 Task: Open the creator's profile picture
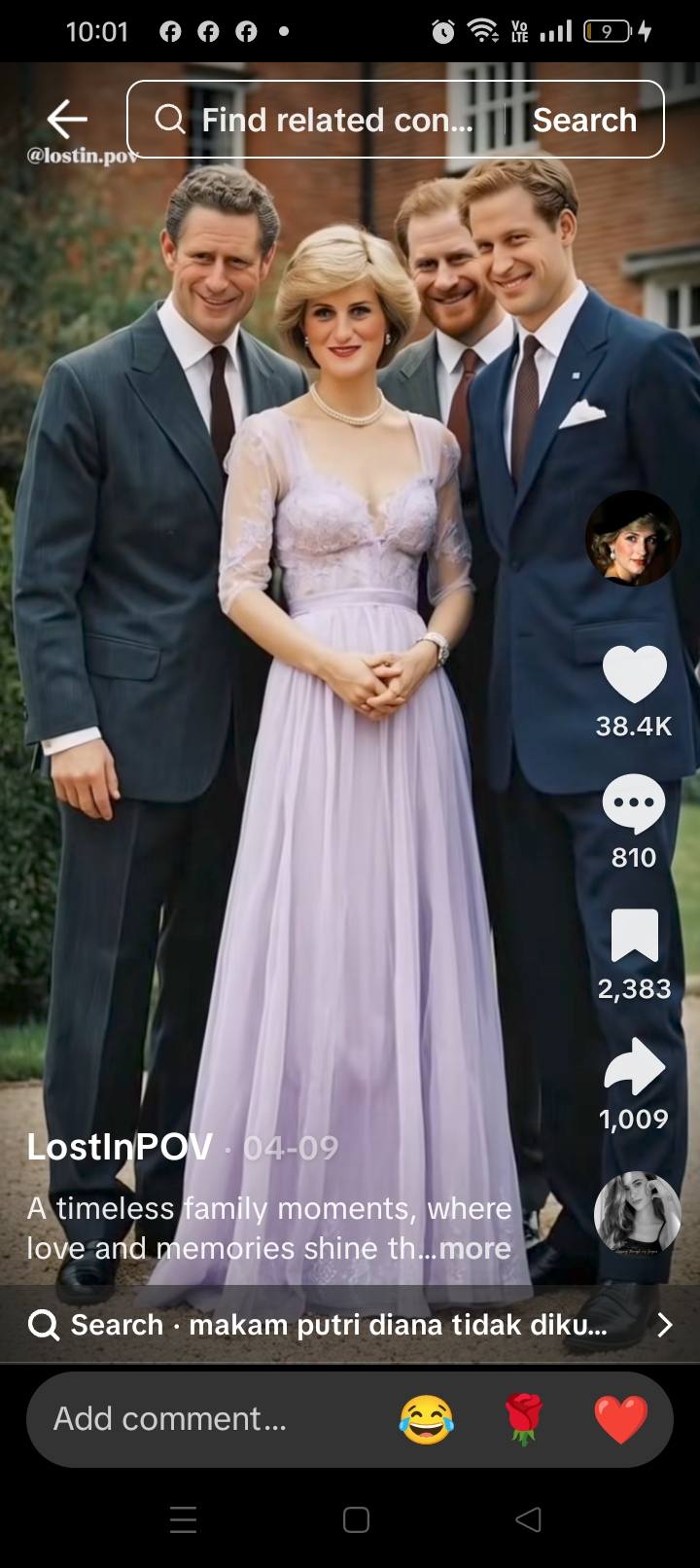click(633, 538)
